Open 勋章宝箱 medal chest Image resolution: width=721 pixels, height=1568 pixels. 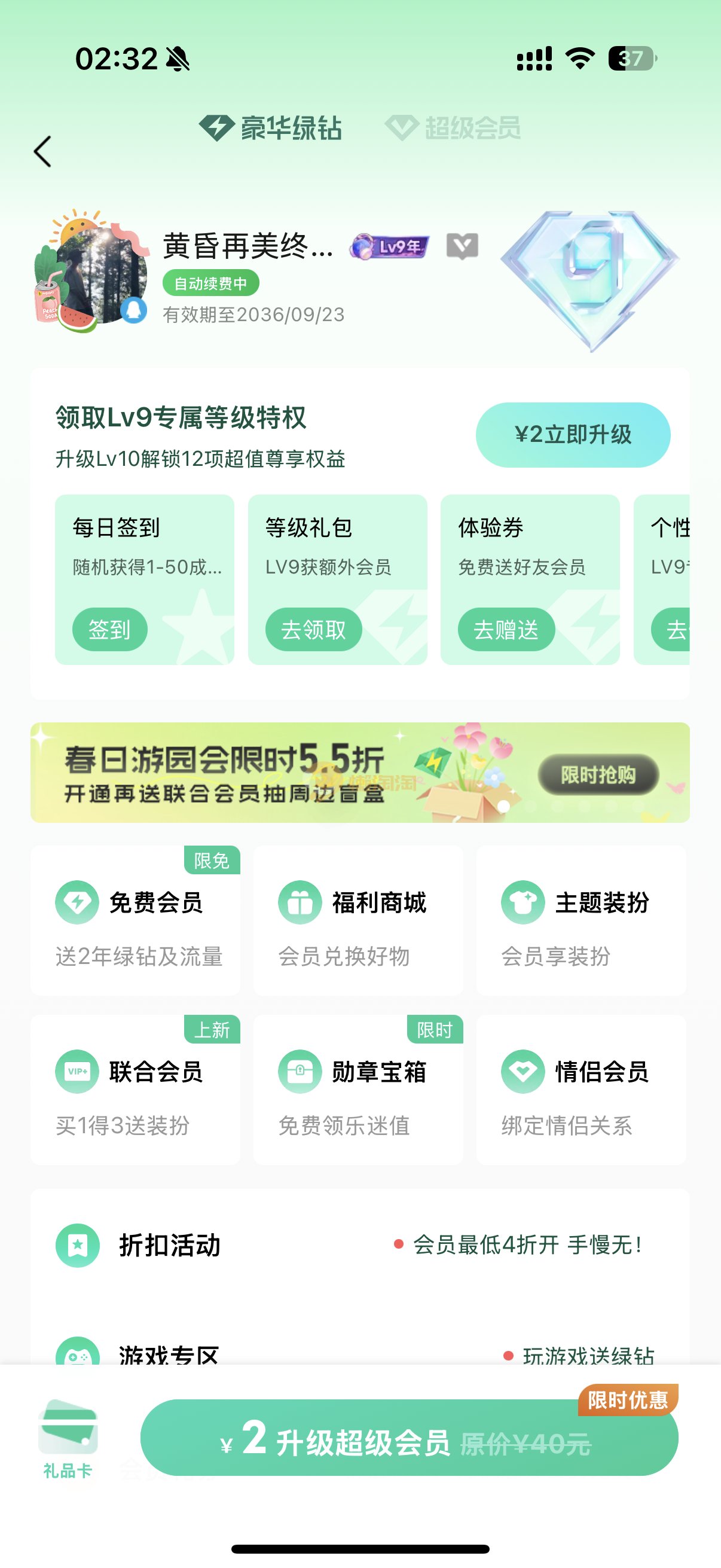pos(358,1090)
